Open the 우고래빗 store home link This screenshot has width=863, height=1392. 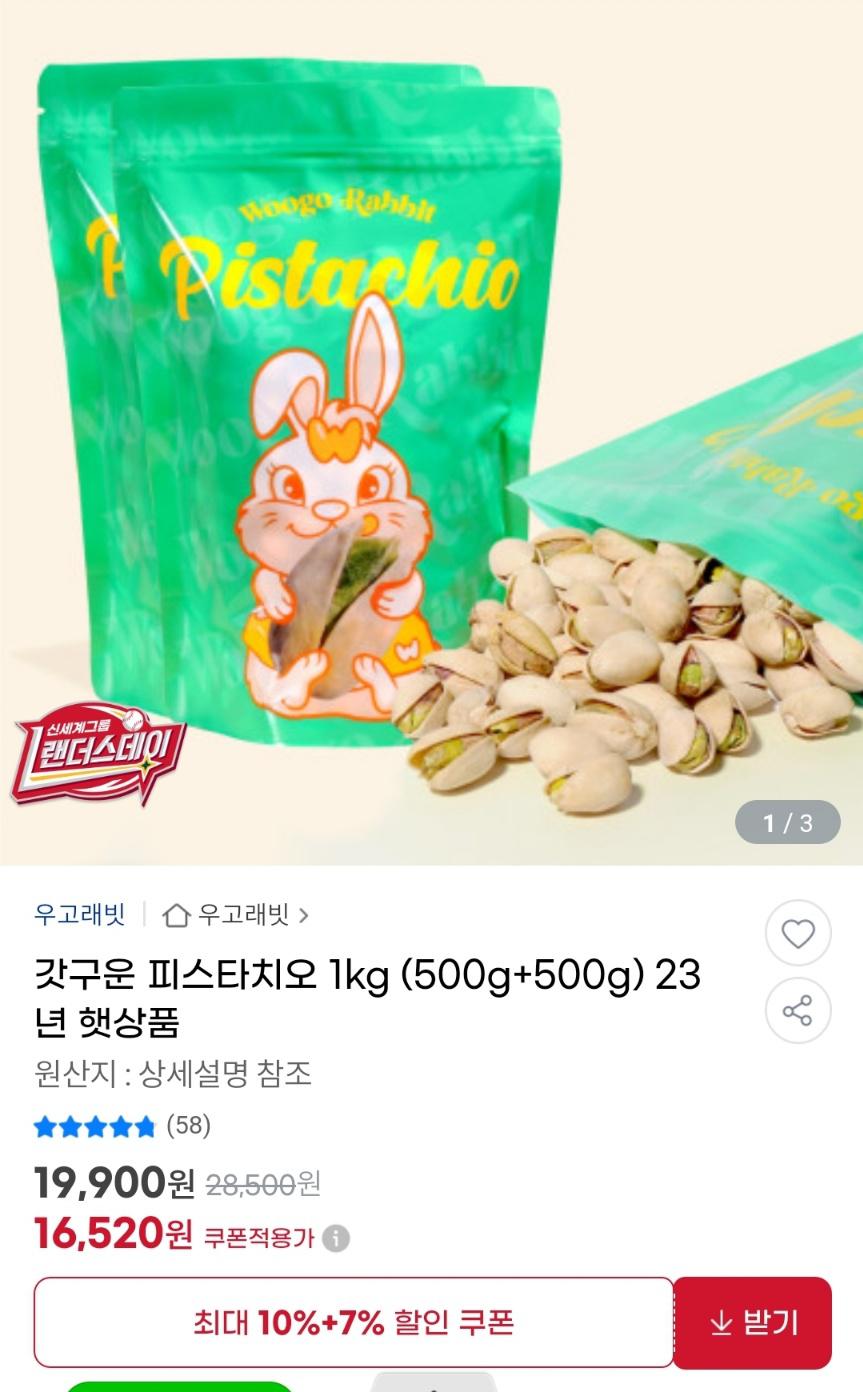coord(235,914)
